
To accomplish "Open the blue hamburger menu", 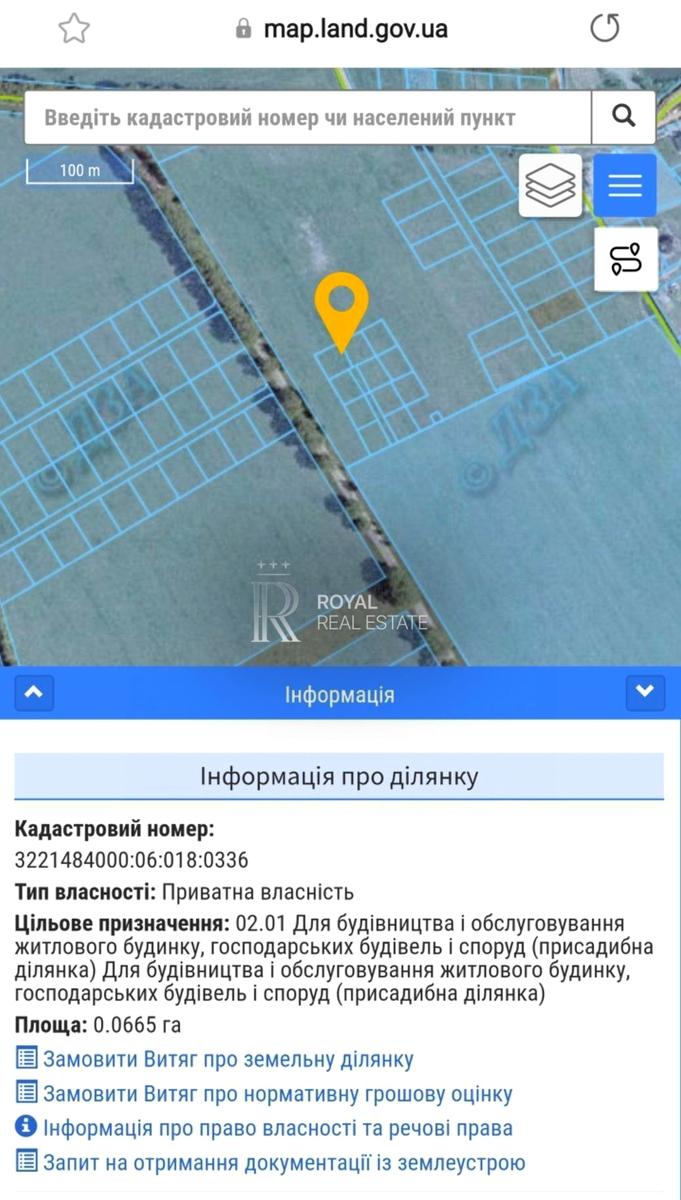I will (x=625, y=186).
